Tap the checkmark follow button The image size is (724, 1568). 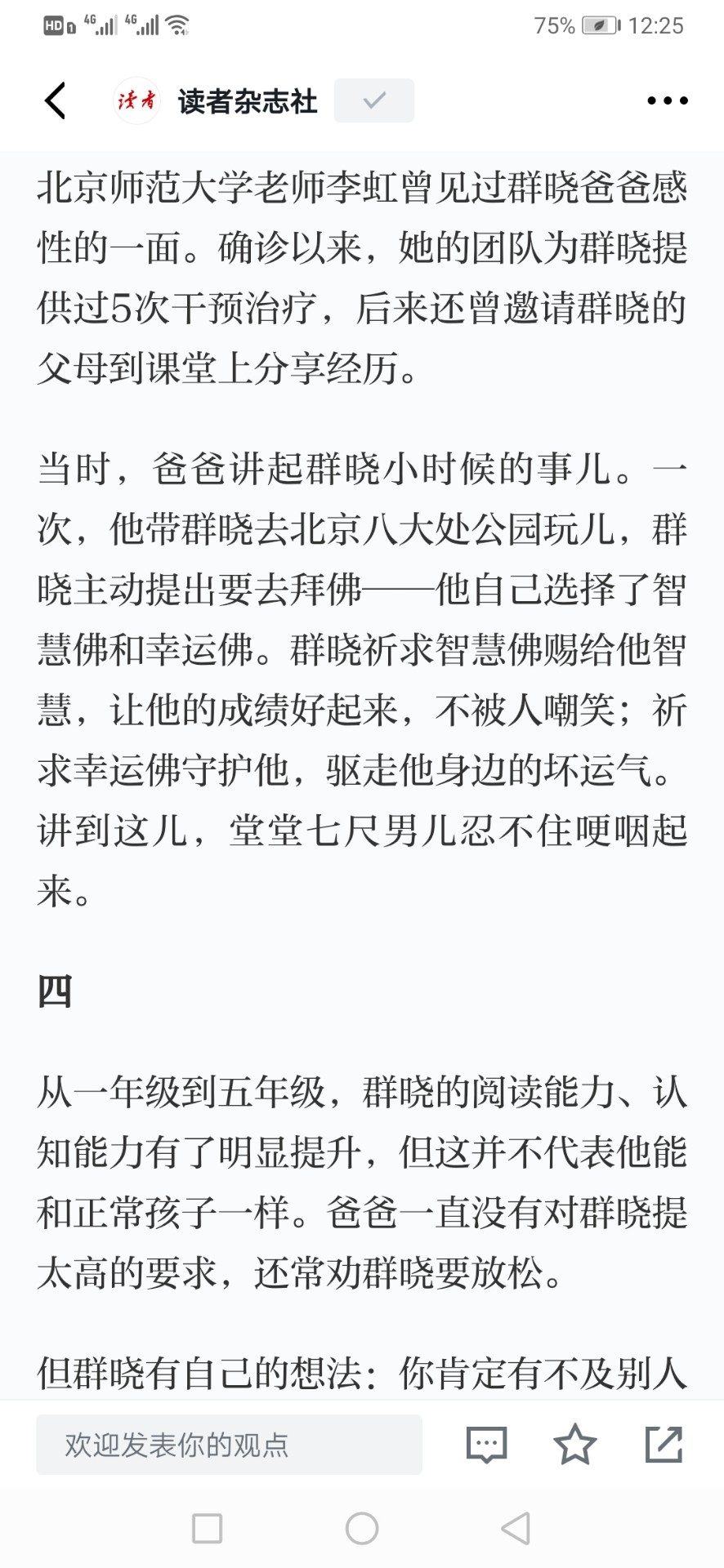[x=373, y=100]
